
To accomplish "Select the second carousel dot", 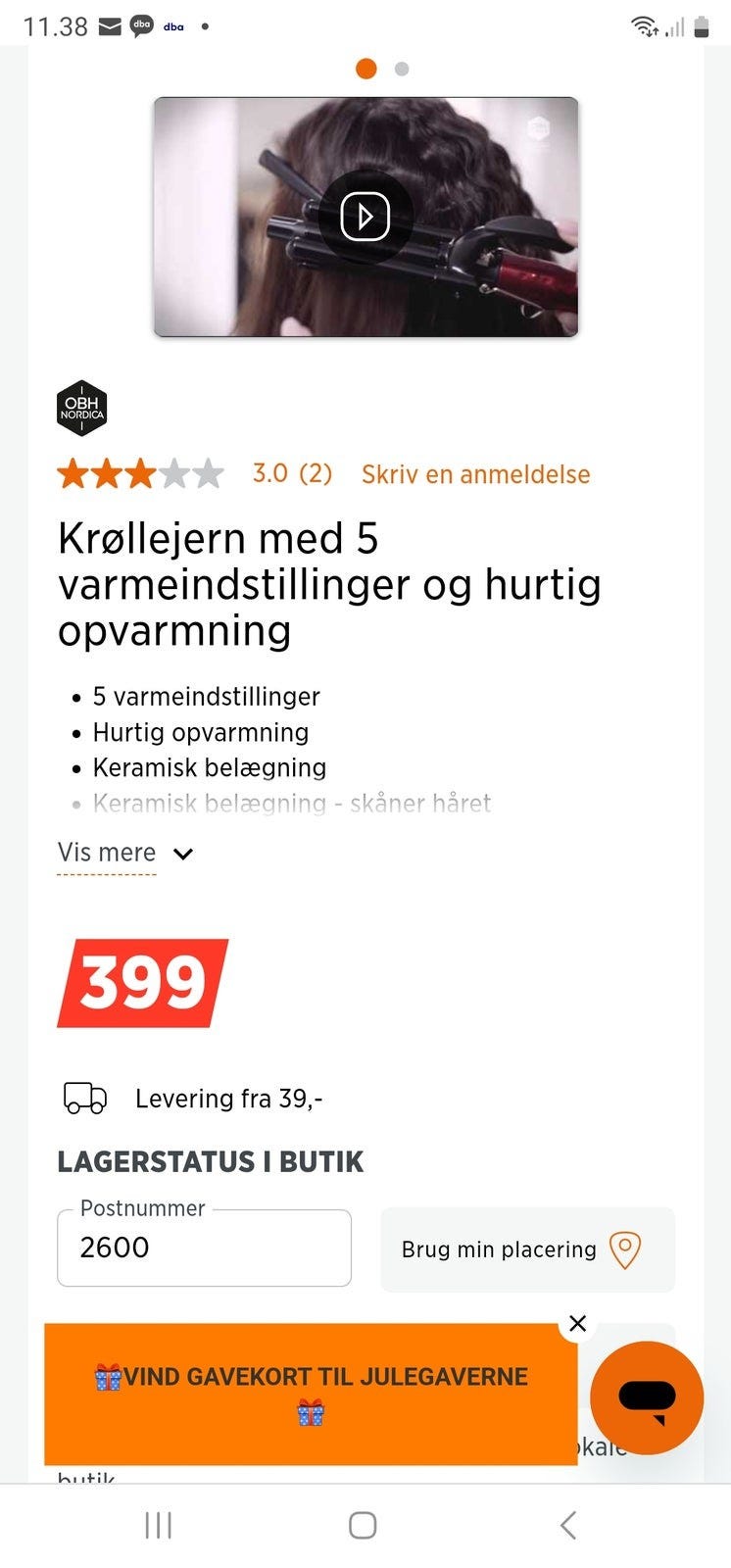I will click(x=401, y=69).
